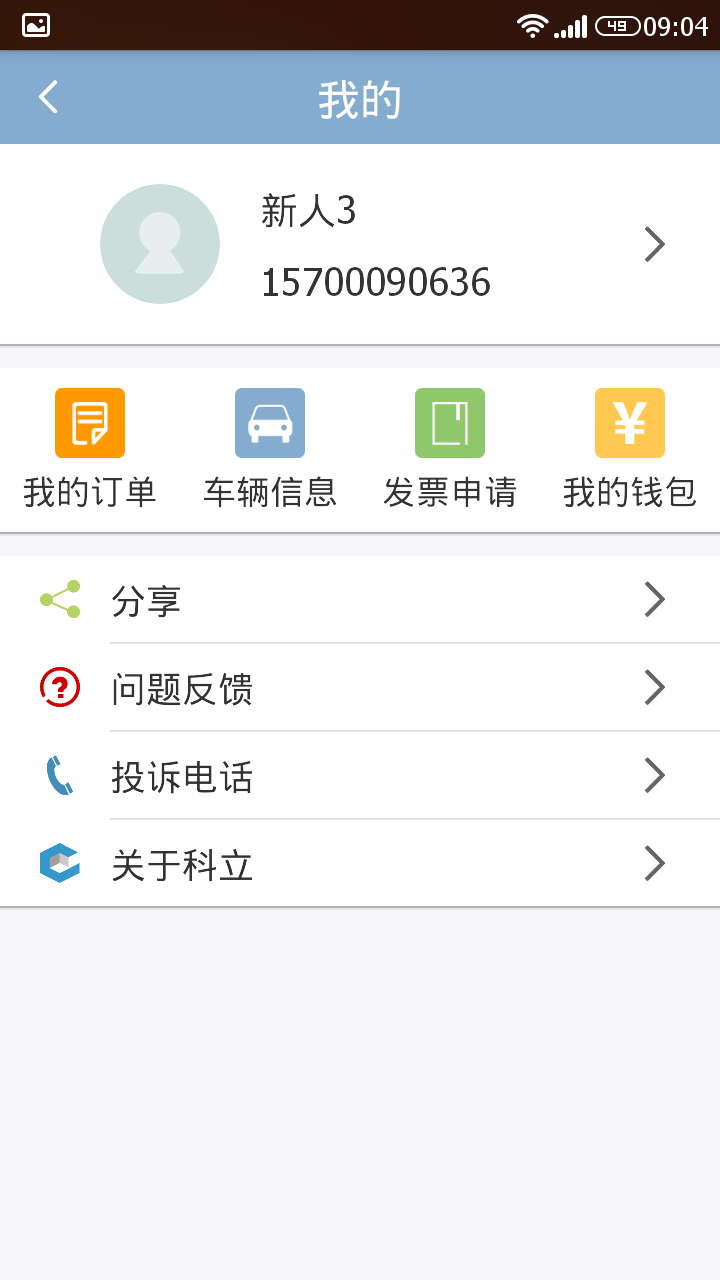Viewport: 720px width, 1280px height.
Task: Expand the 投诉电话 row chevron
Action: [654, 775]
